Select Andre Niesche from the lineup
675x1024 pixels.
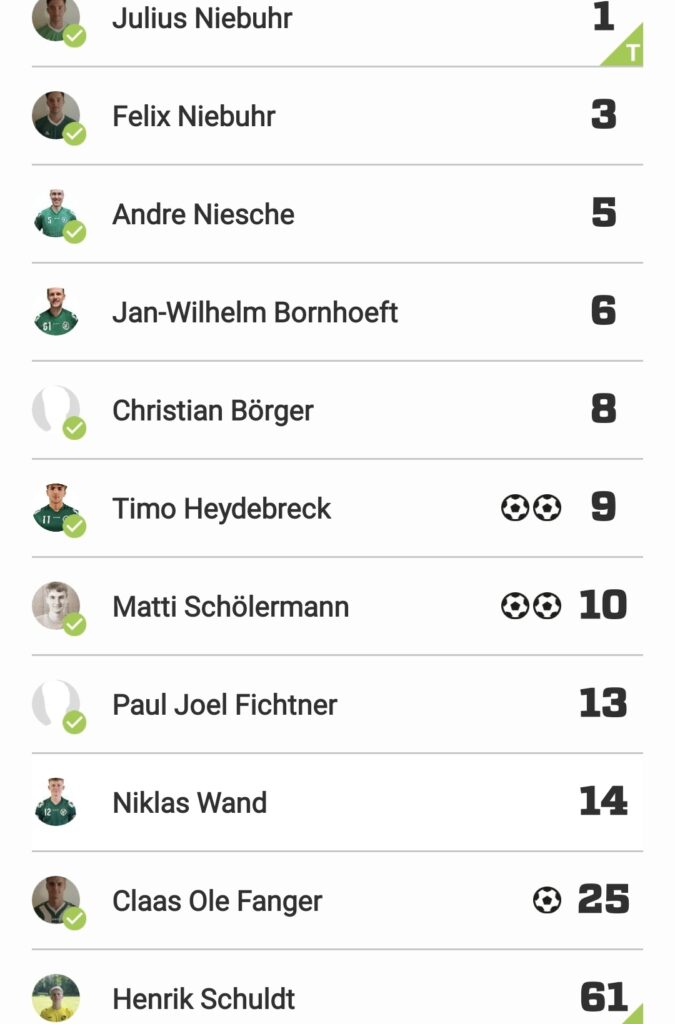[203, 214]
